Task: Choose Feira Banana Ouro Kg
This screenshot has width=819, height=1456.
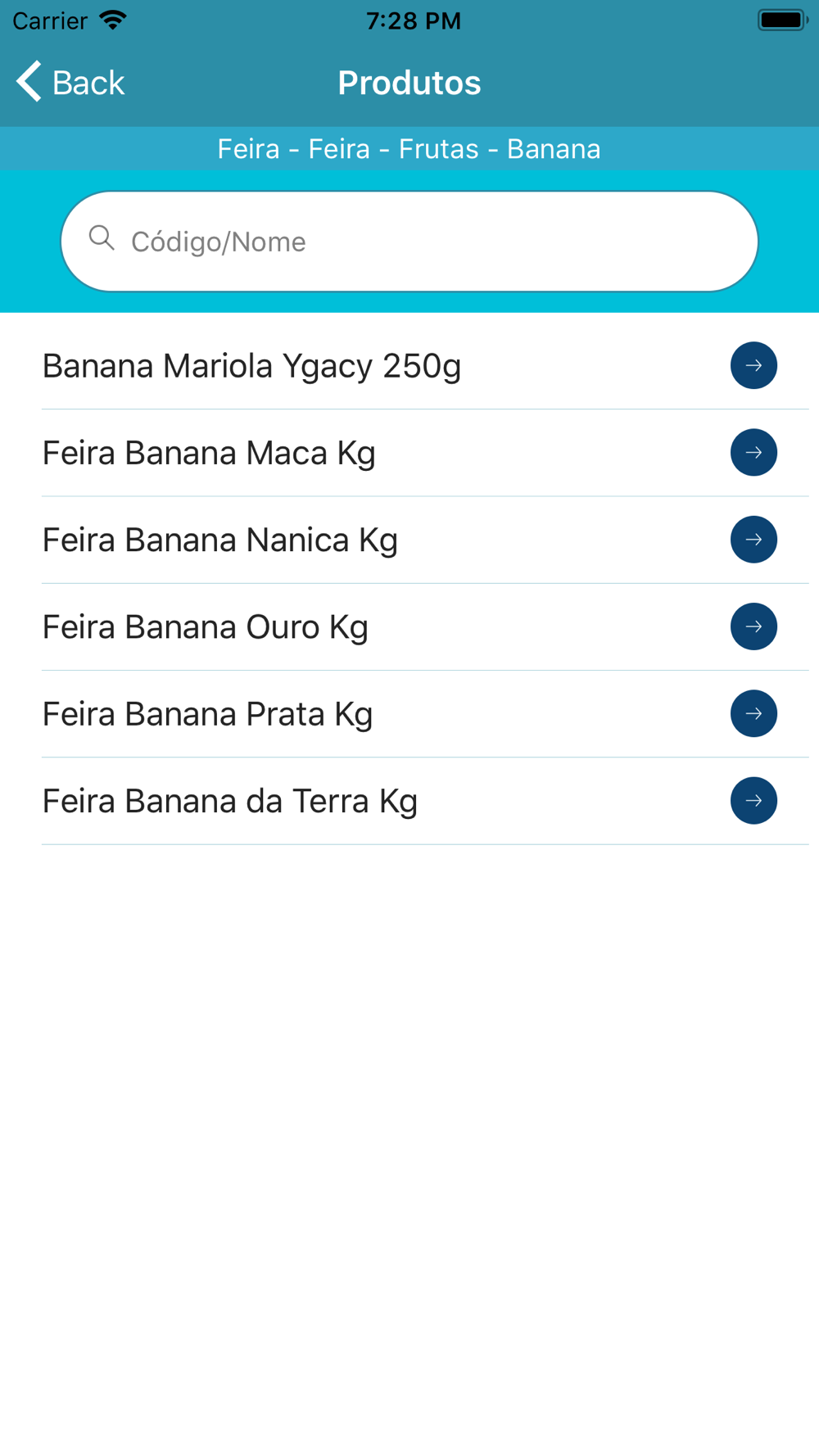Action: [x=409, y=626]
